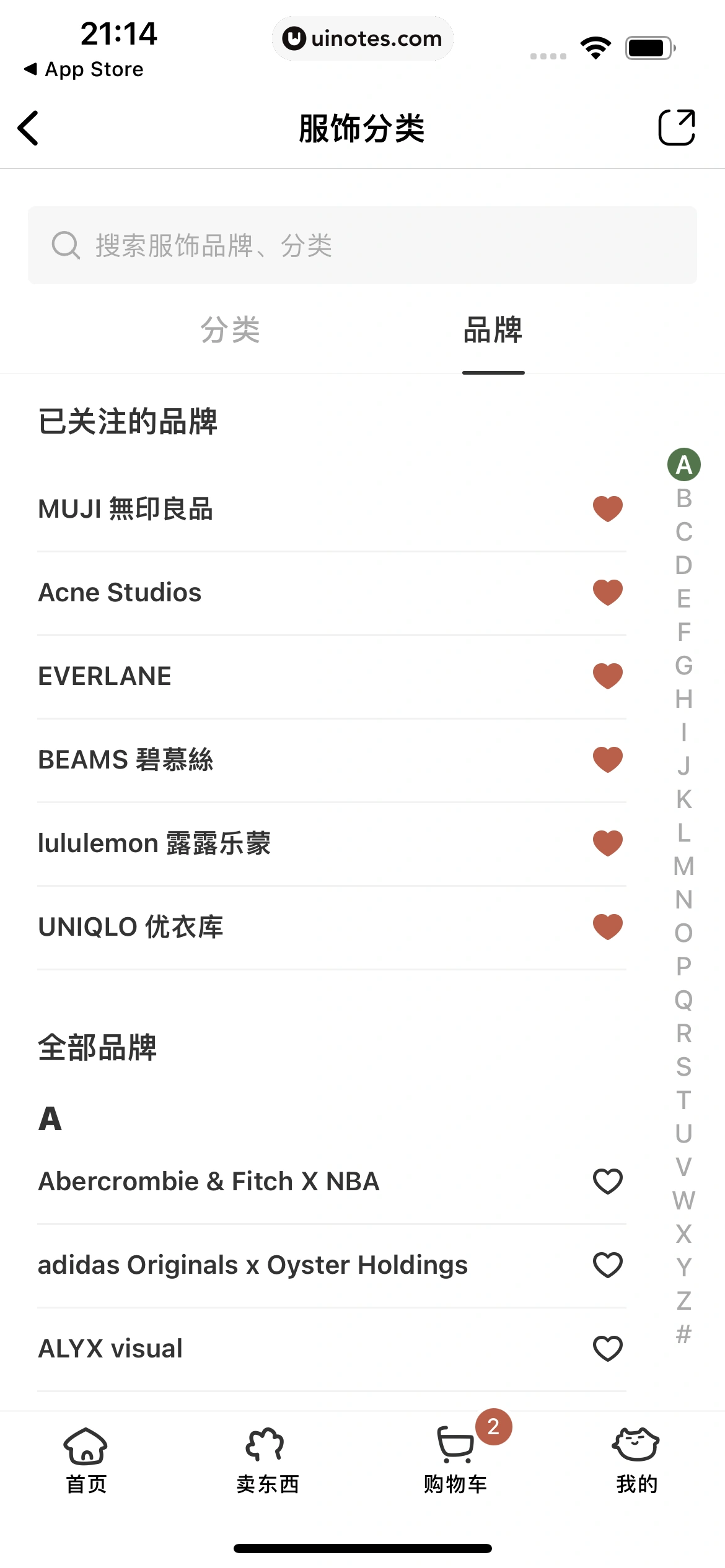Open the 购物车 cart tab
Image resolution: width=725 pixels, height=1568 pixels.
pos(455,1460)
